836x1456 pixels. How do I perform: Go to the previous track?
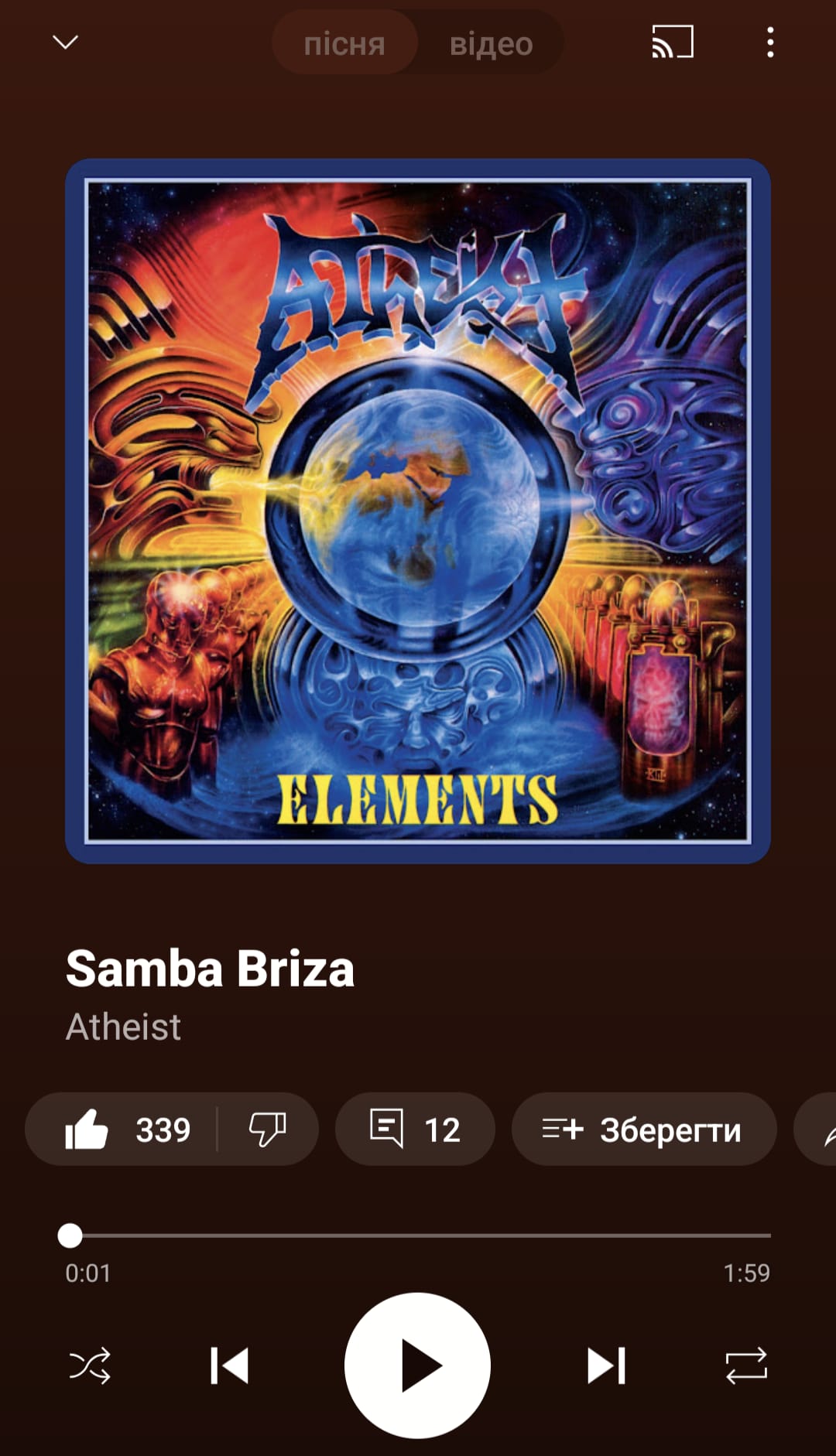[x=229, y=1365]
